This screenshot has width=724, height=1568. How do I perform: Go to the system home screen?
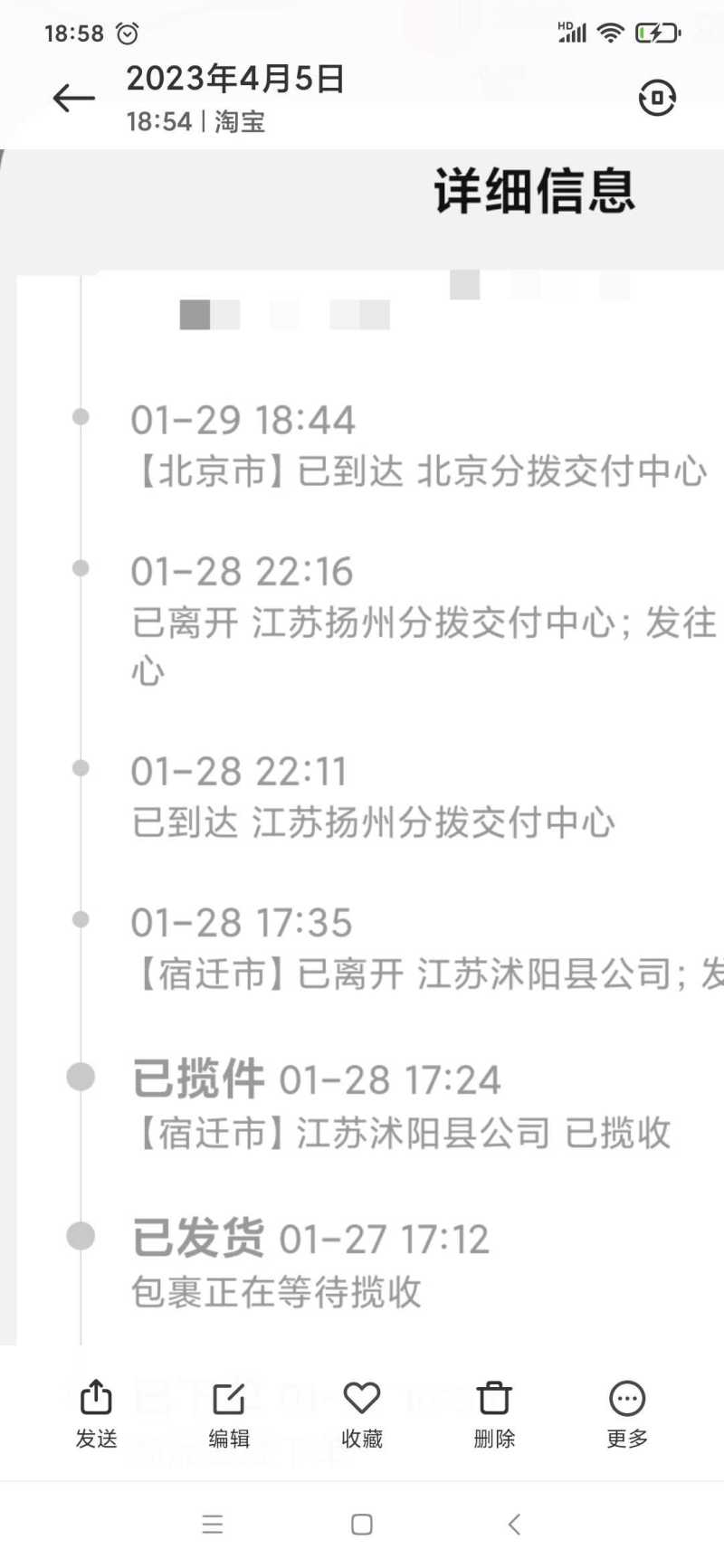tap(362, 1525)
